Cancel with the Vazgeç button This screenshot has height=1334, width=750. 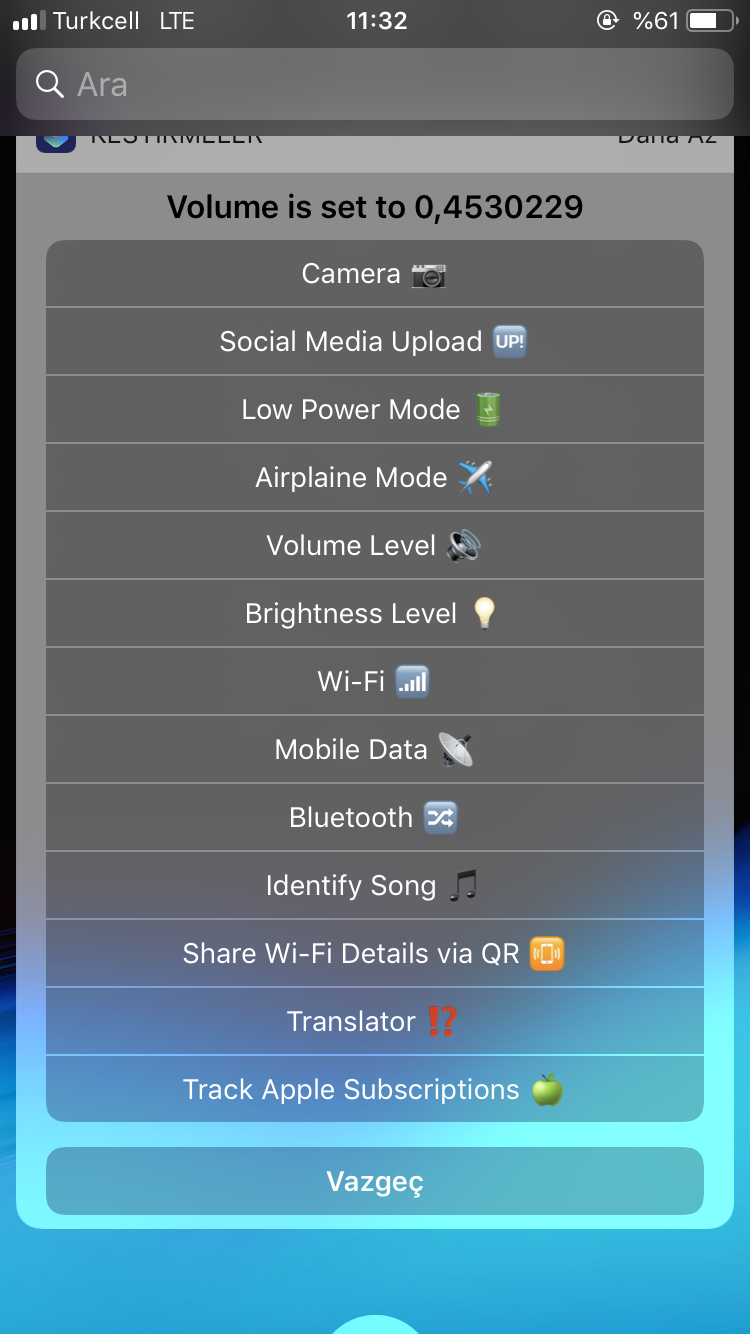pyautogui.click(x=375, y=1181)
